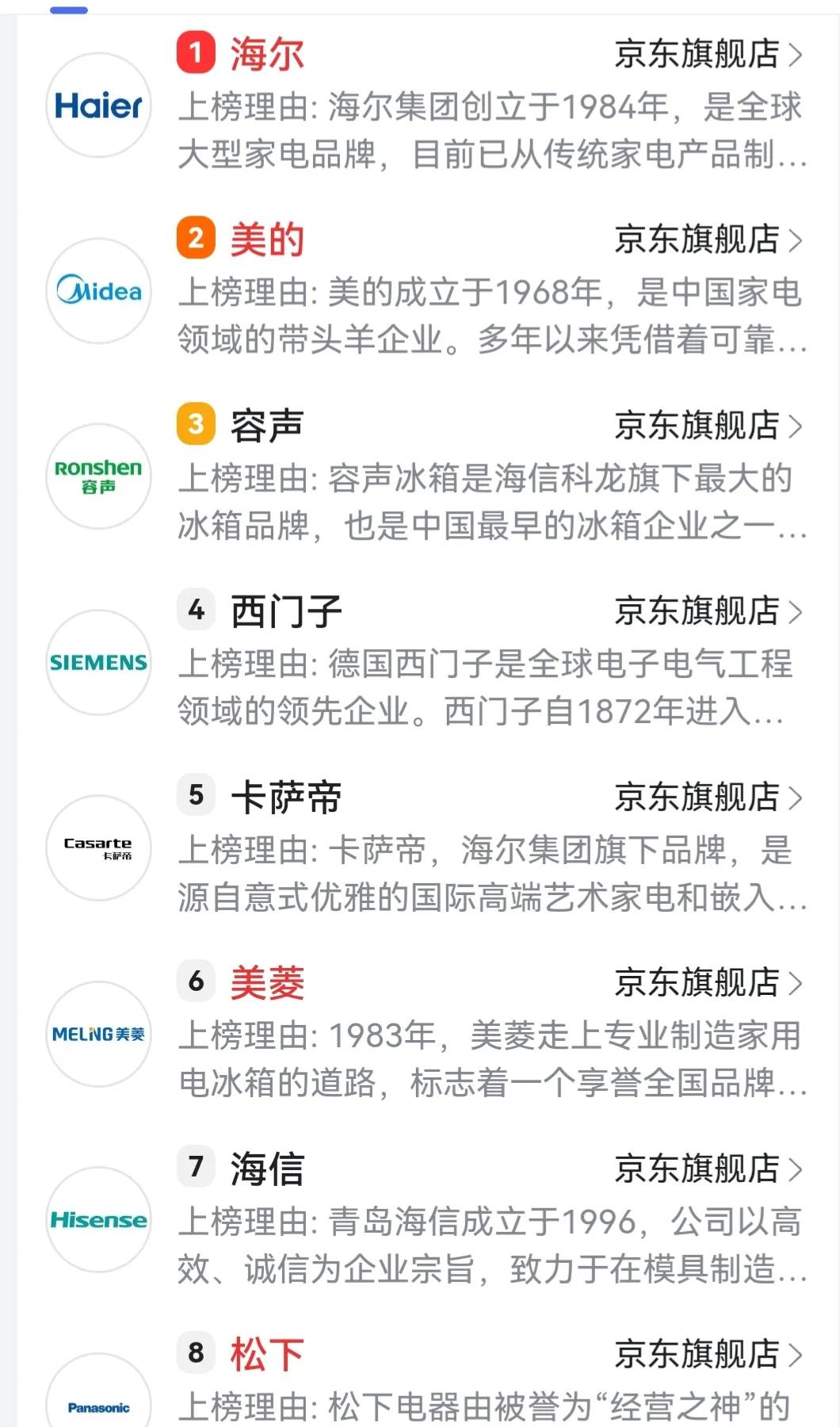The image size is (840, 1427).
Task: Visit 海信's 京东旗舰店 link
Action: (697, 1167)
